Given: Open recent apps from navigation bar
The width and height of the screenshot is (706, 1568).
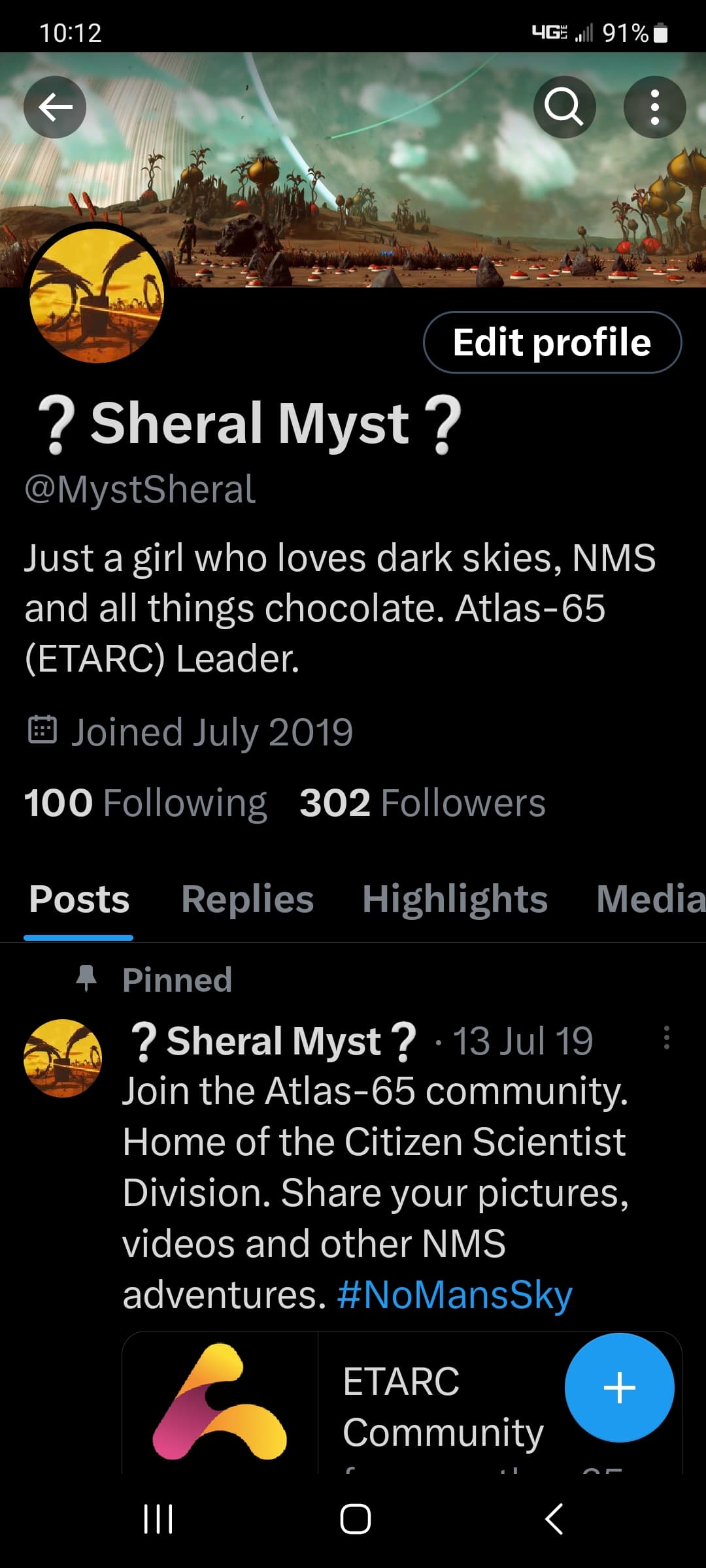Looking at the screenshot, I should [158, 1518].
